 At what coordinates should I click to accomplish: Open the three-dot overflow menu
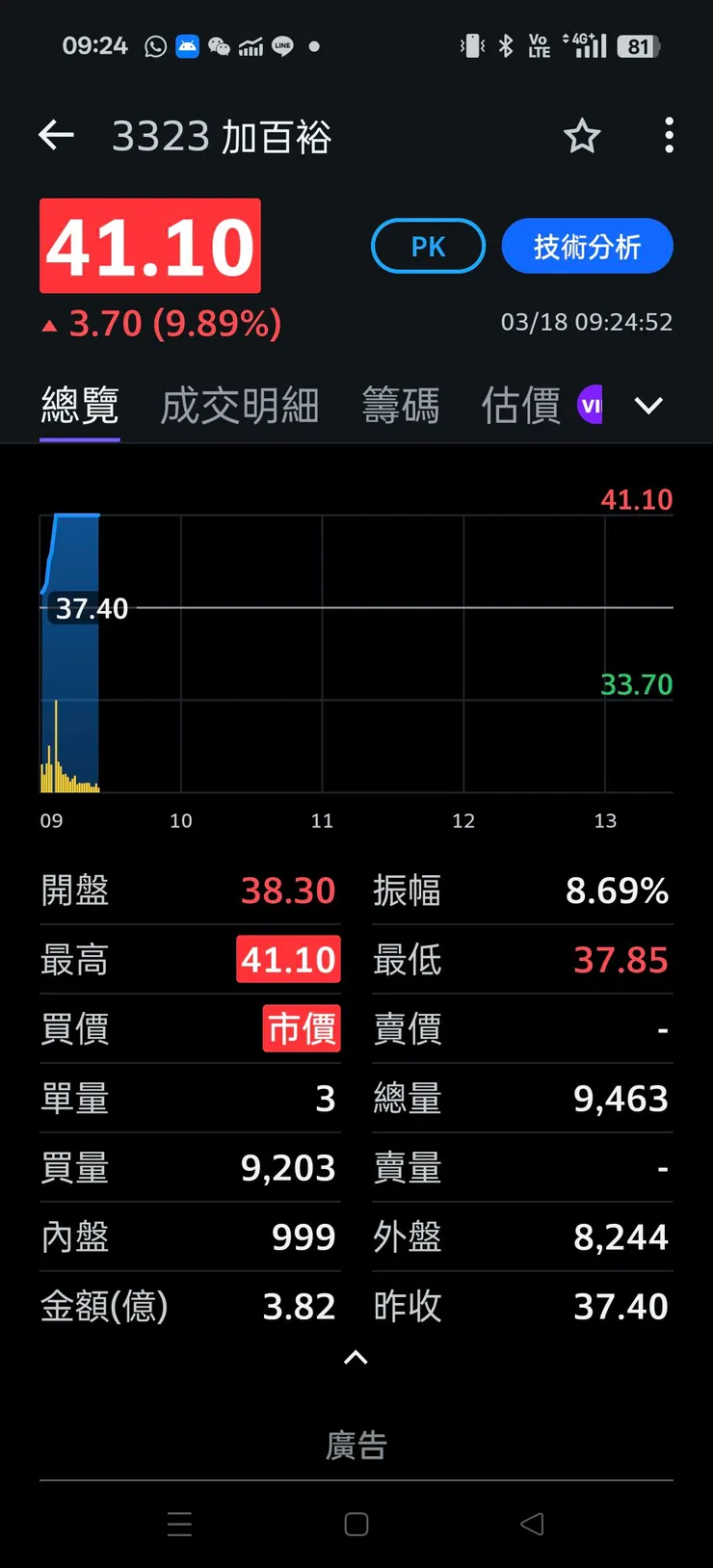(669, 136)
